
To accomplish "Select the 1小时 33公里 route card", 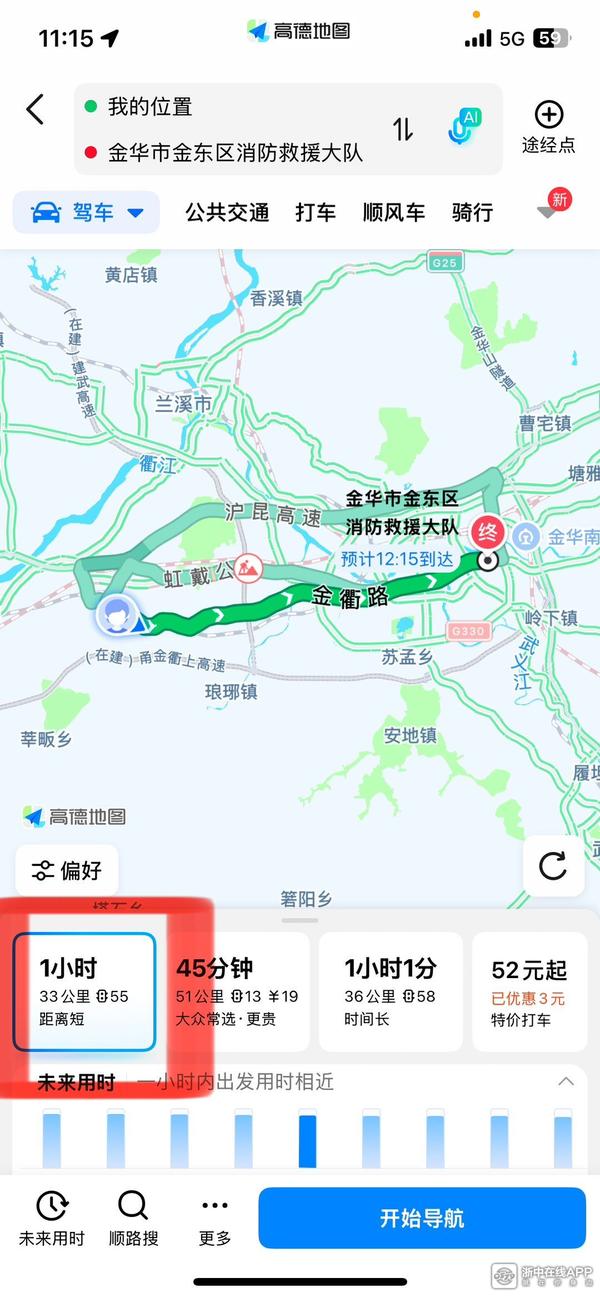I will coord(85,992).
